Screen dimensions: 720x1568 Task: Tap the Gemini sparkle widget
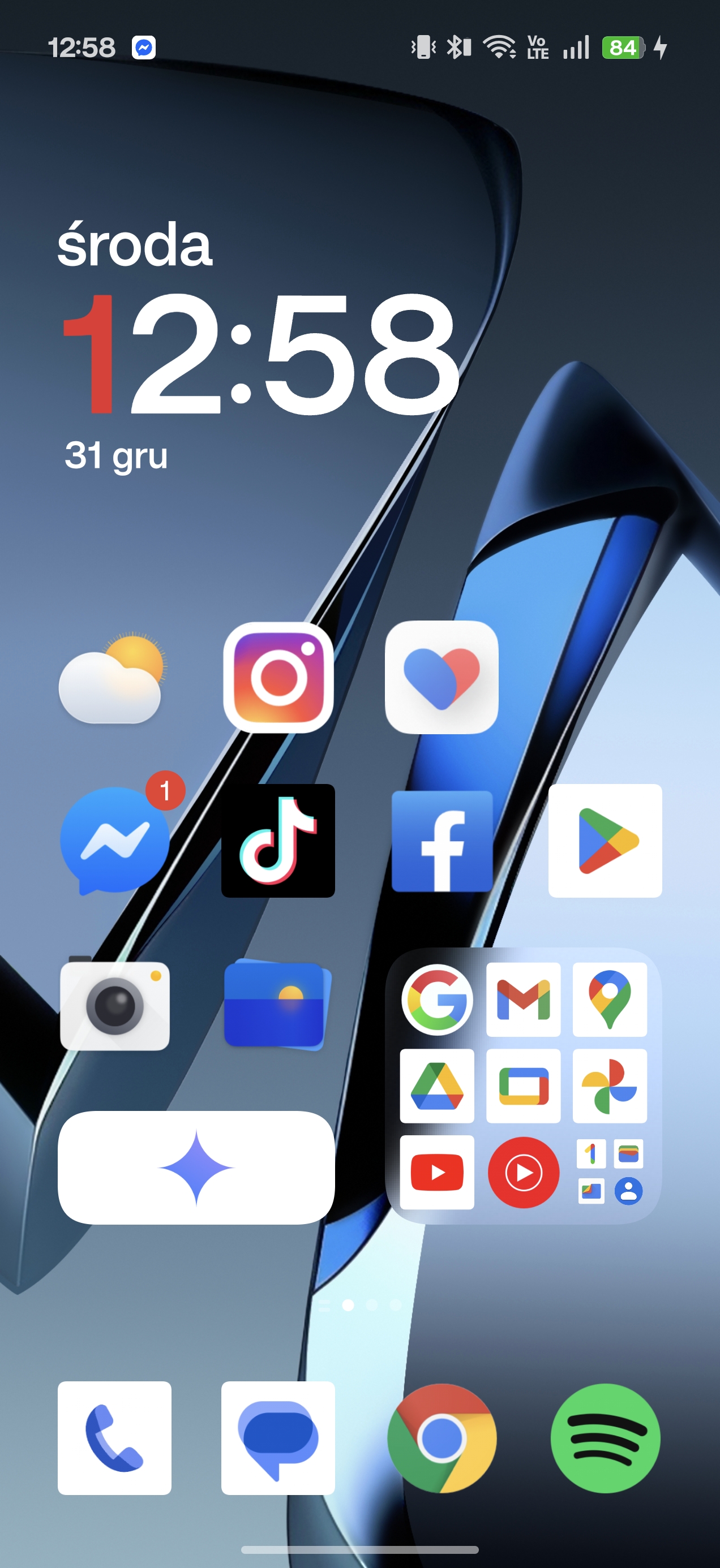196,1168
